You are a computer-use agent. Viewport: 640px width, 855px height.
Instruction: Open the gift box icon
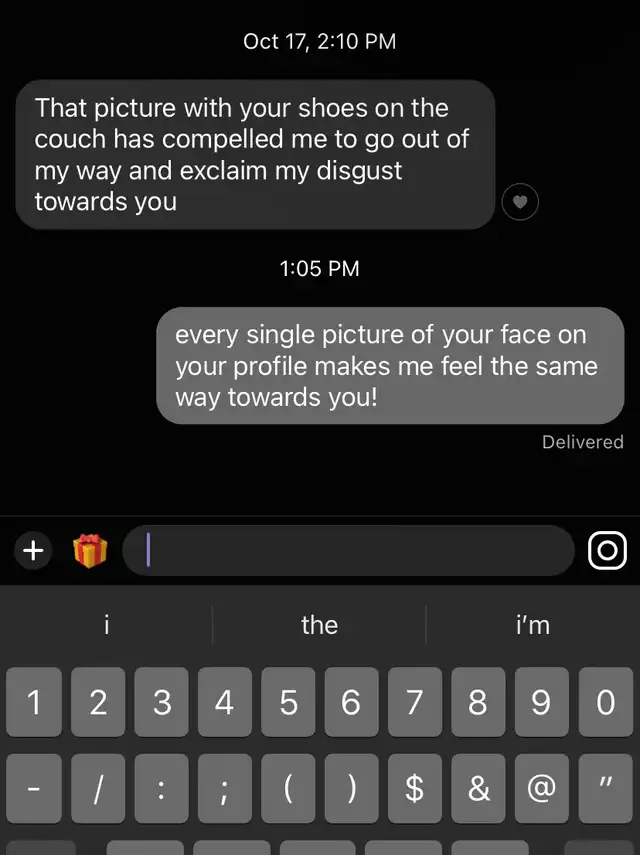coord(90,550)
